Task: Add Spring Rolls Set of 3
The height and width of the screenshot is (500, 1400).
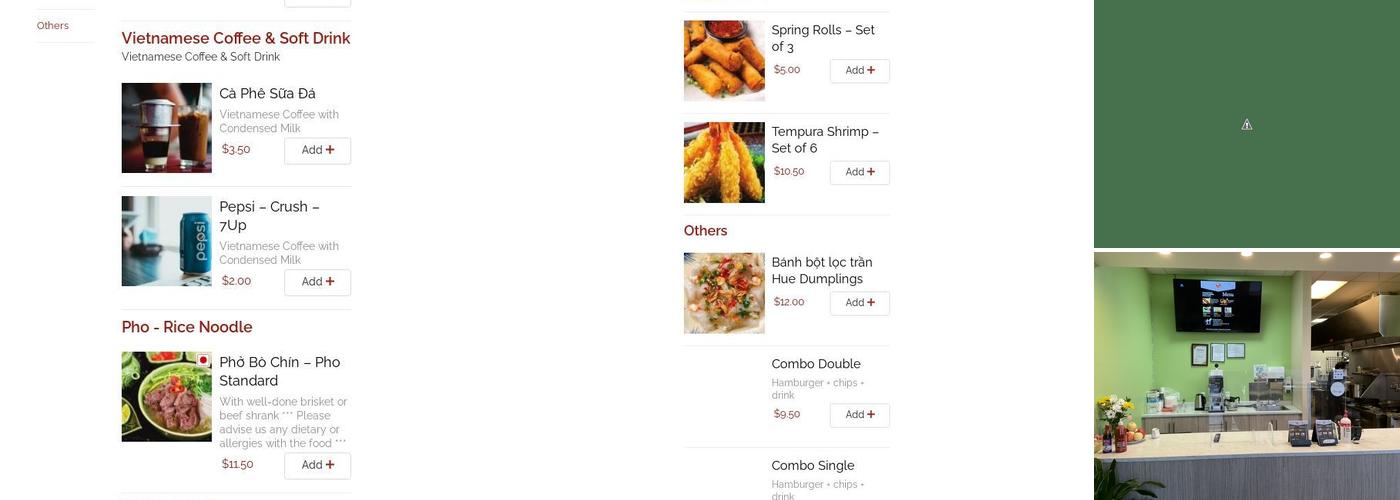Action: coord(859,71)
